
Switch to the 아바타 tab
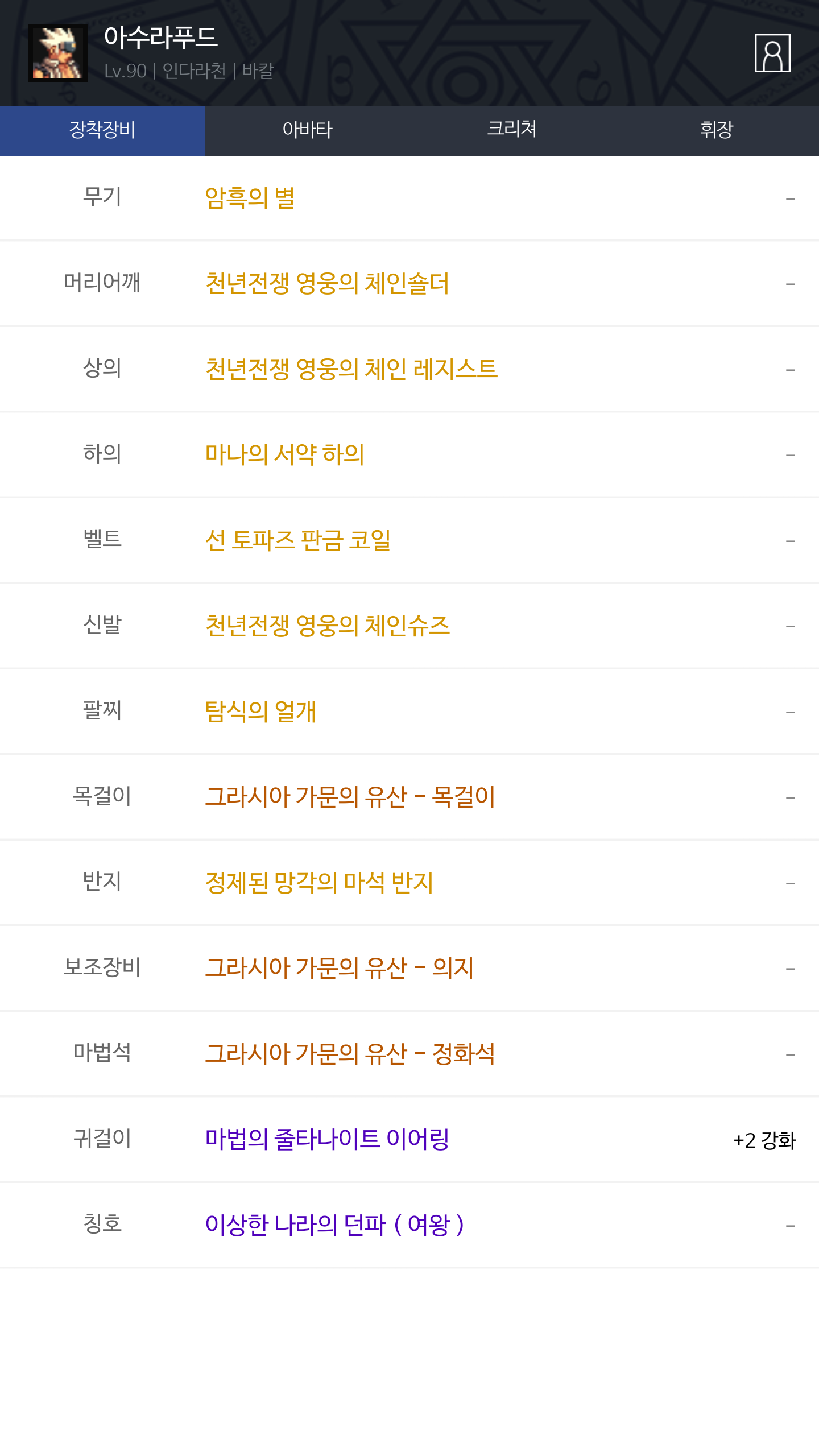[x=307, y=130]
